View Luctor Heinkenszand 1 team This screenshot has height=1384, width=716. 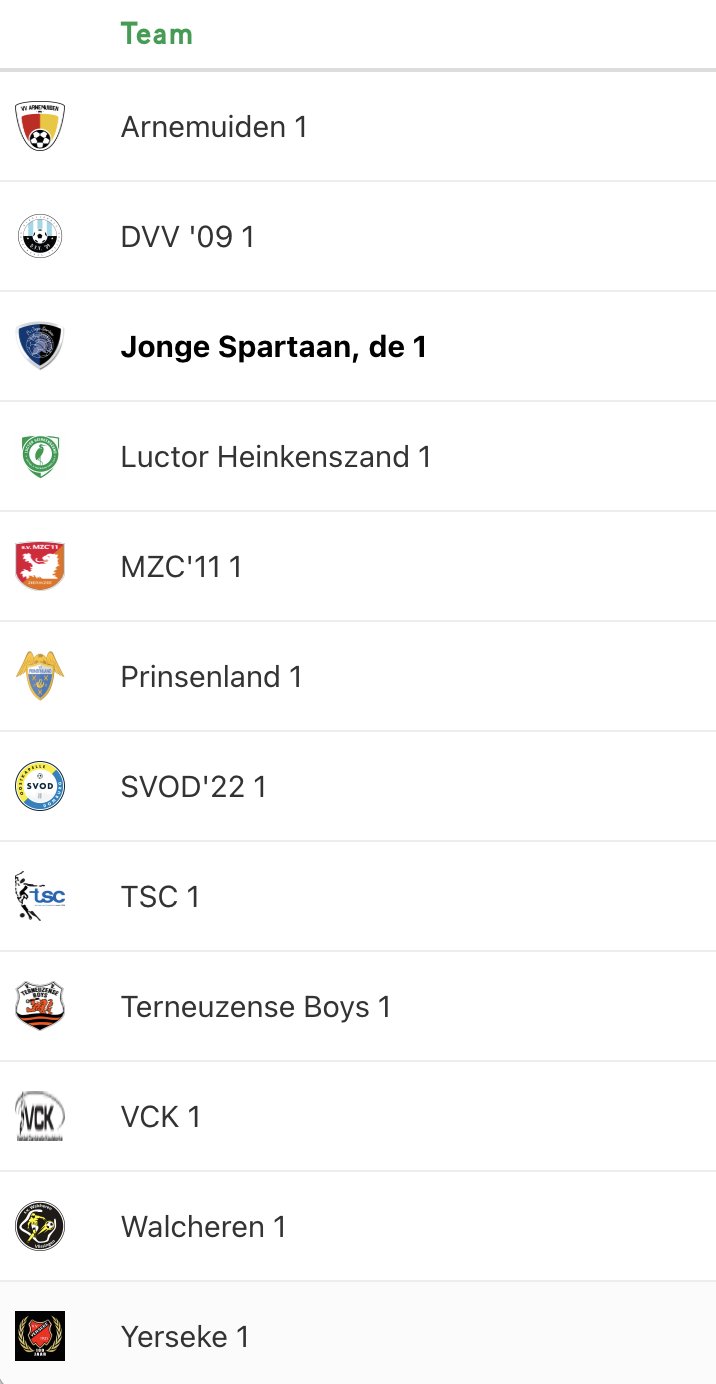click(x=358, y=457)
